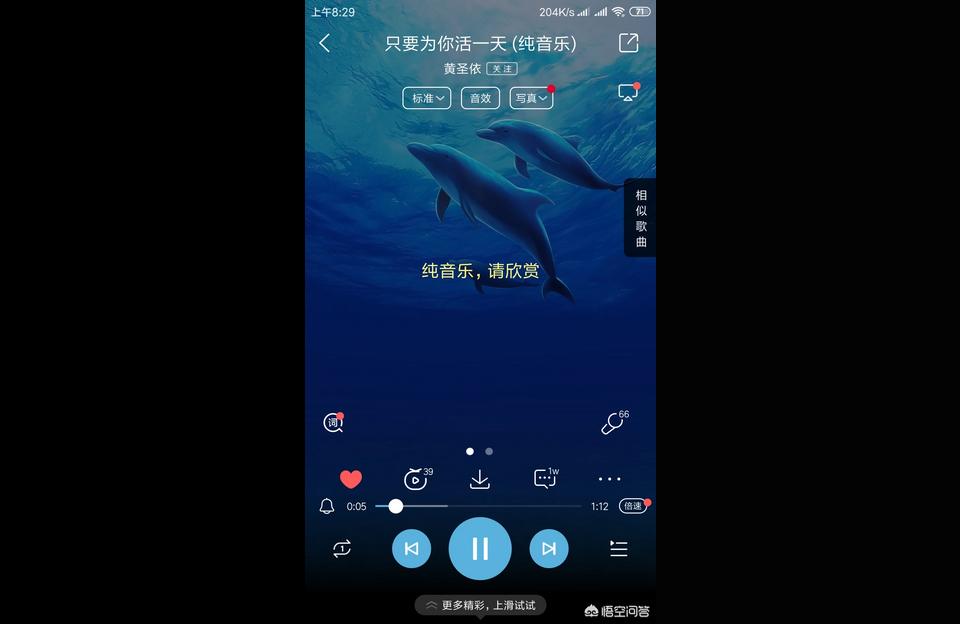The height and width of the screenshot is (624, 960).
Task: Open the playlist queue icon
Action: (x=619, y=548)
